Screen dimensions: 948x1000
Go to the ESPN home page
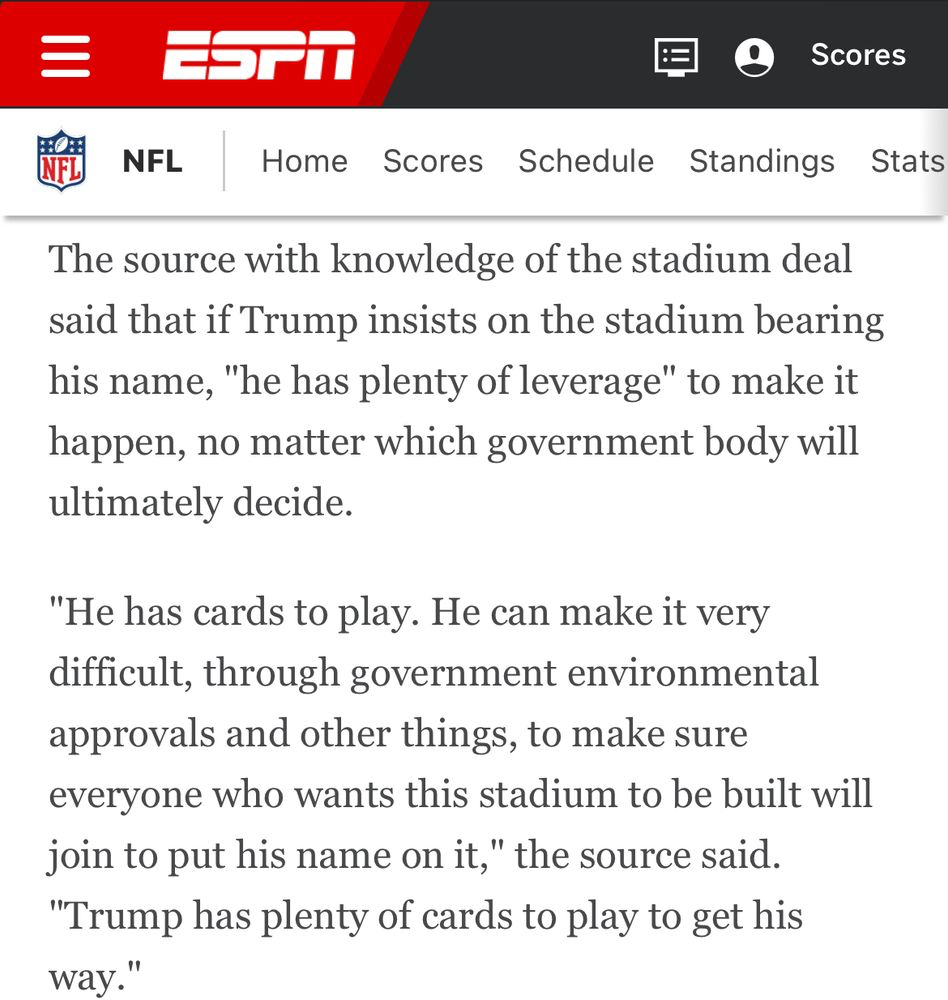pyautogui.click(x=259, y=55)
